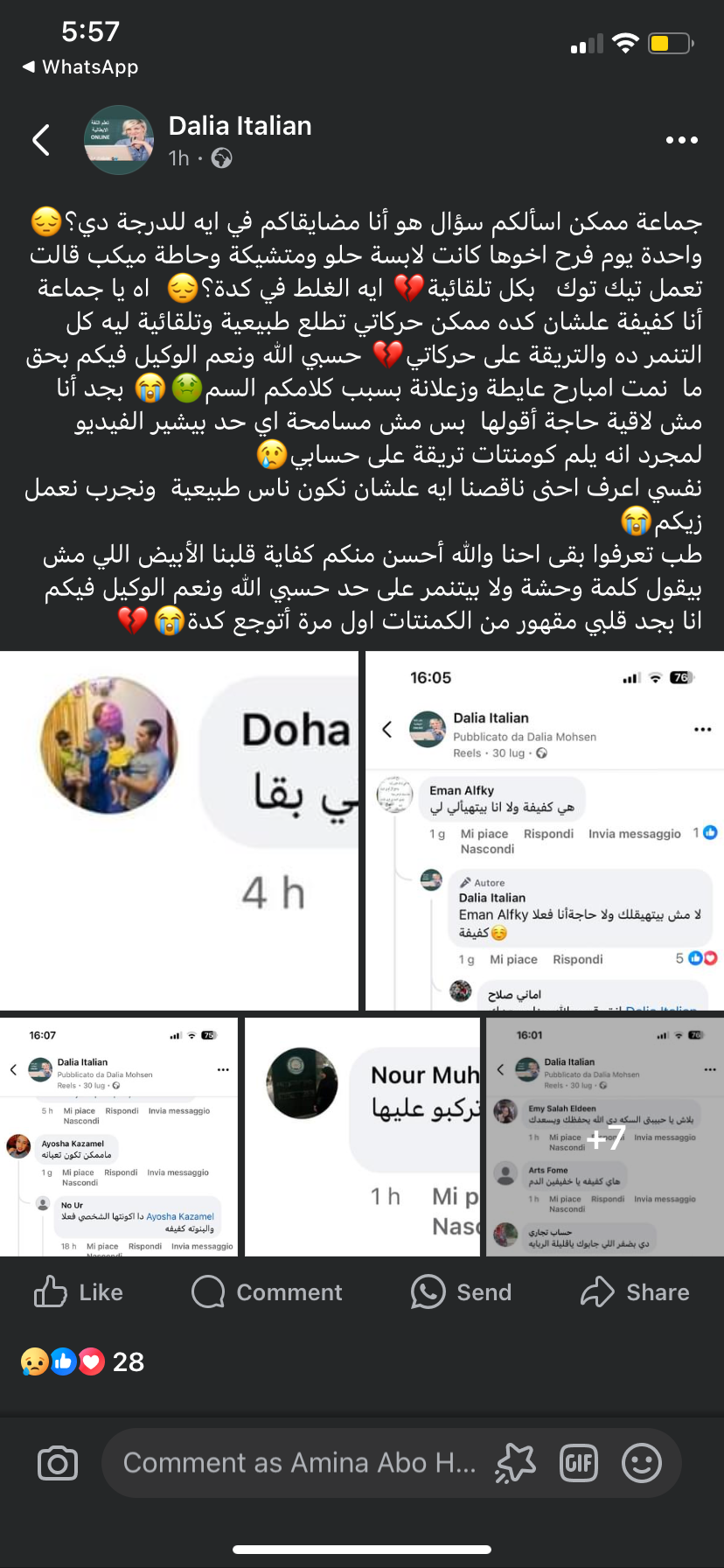The height and width of the screenshot is (1568, 724).
Task: Focus the Comment as Amina field
Action: [299, 1463]
